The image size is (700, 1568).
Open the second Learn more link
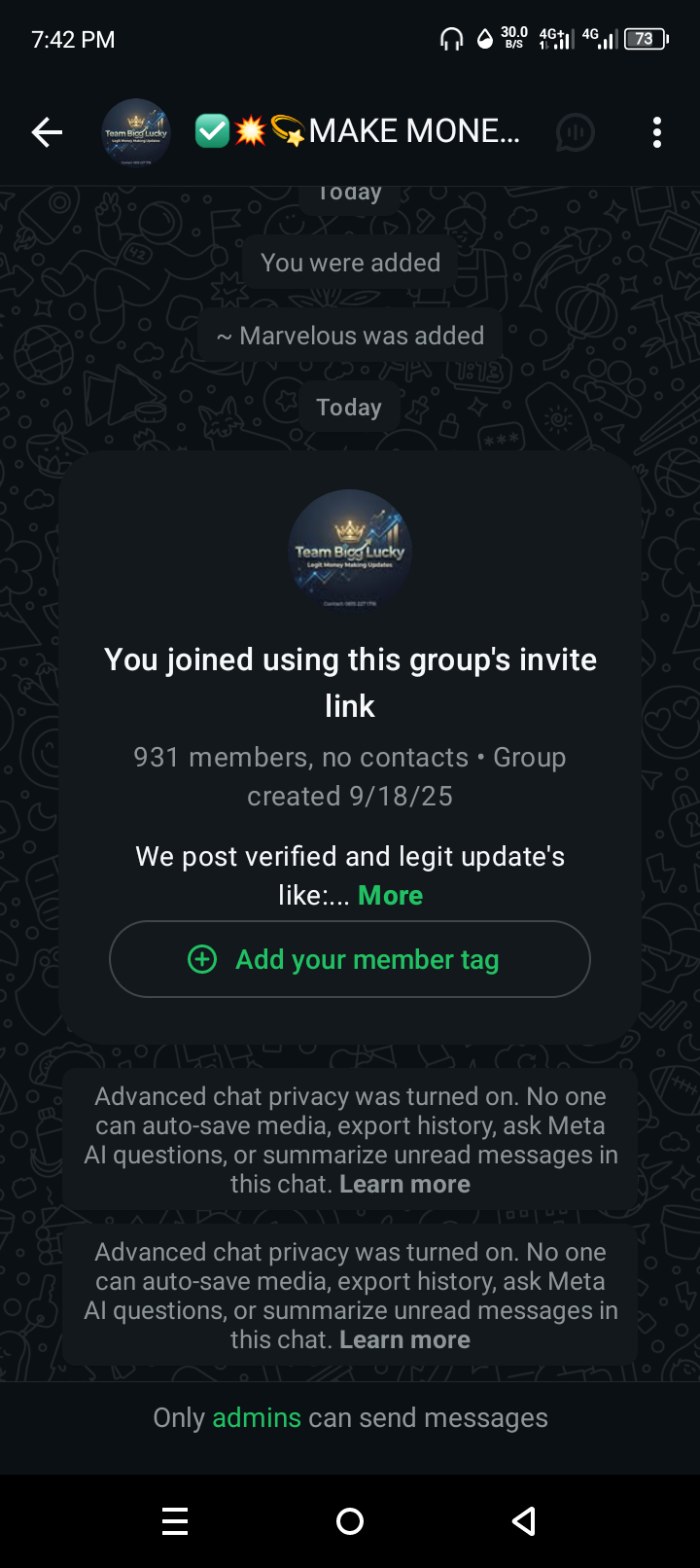(x=404, y=1339)
